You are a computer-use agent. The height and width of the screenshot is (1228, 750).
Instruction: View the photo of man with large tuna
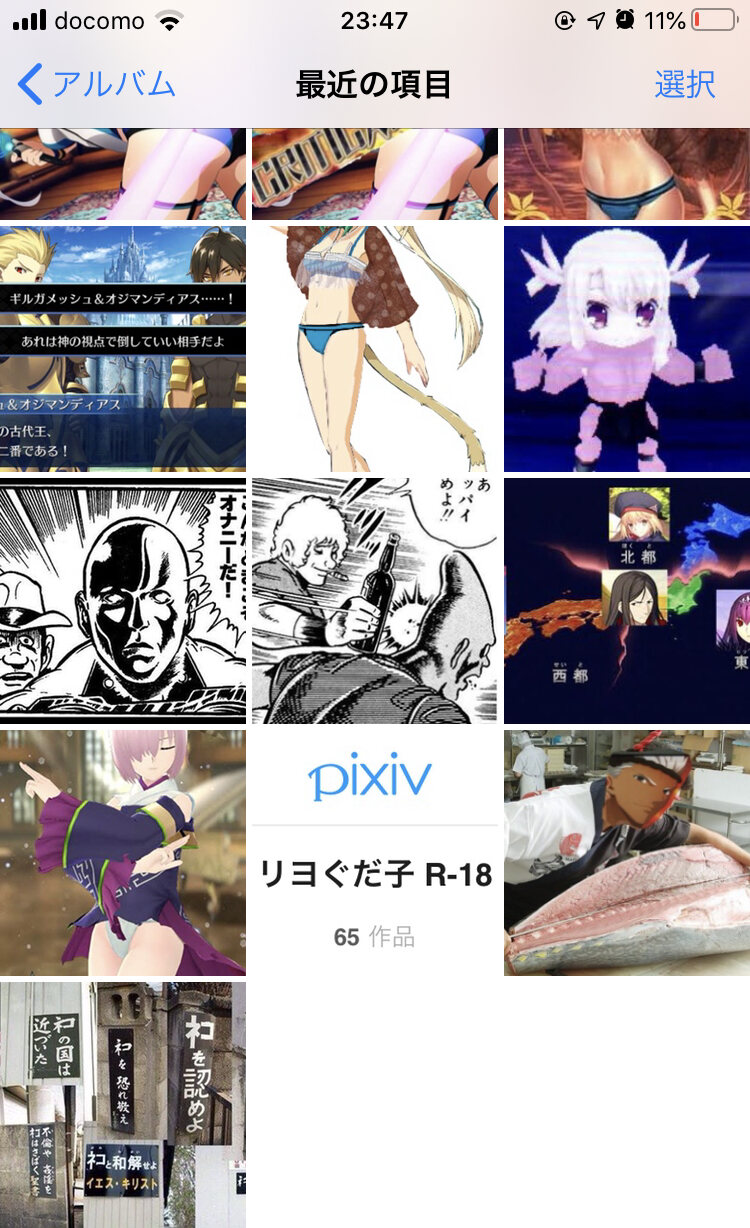click(626, 852)
